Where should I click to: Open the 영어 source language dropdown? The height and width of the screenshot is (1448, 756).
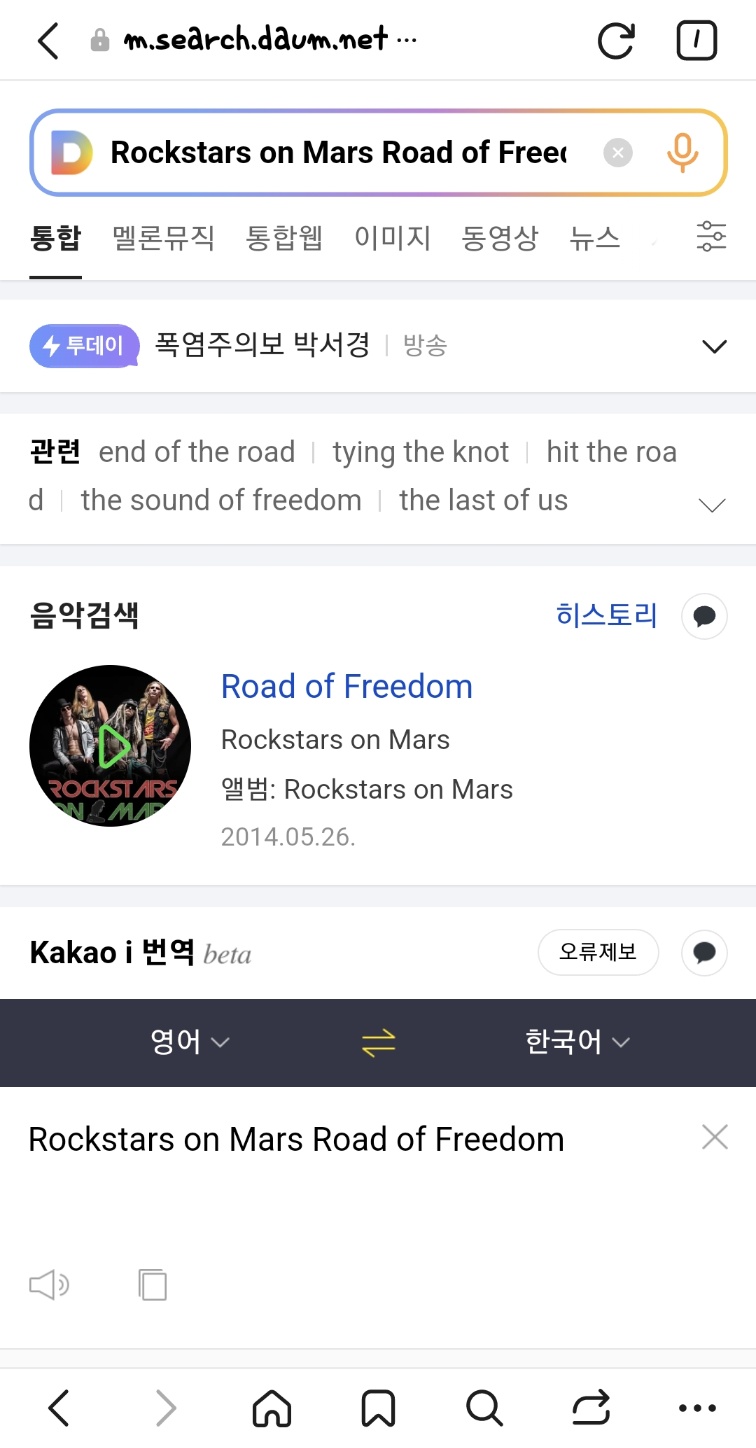[x=189, y=1042]
